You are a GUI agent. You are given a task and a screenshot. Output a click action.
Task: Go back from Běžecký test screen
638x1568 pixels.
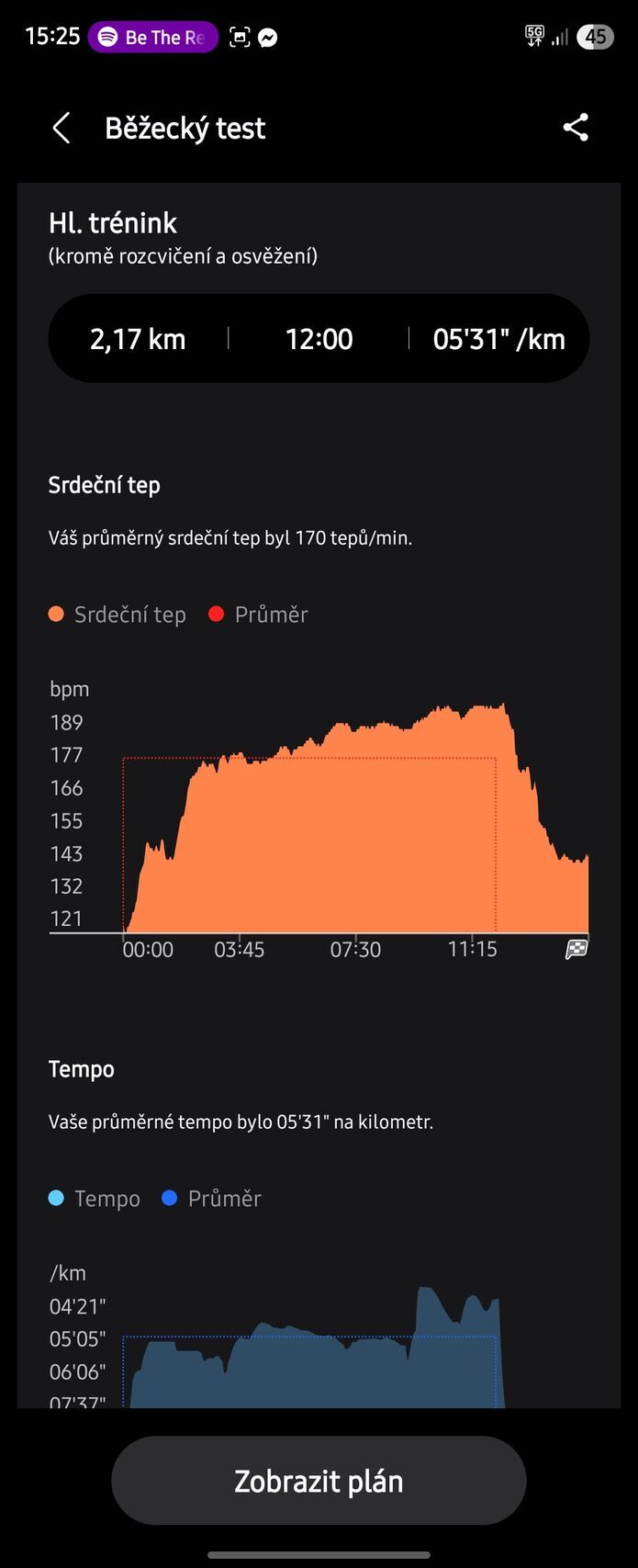click(x=62, y=129)
